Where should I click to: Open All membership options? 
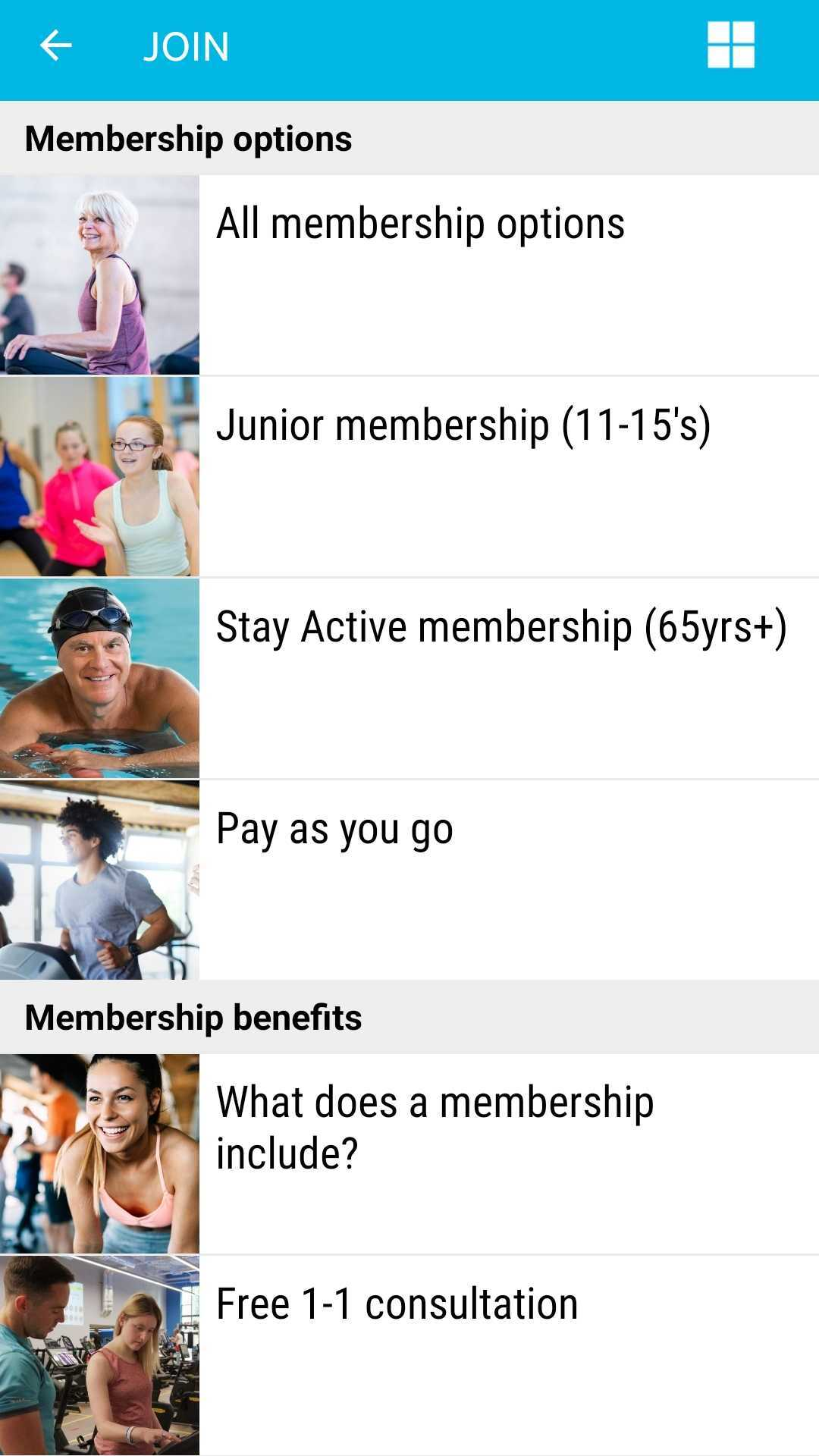(421, 224)
